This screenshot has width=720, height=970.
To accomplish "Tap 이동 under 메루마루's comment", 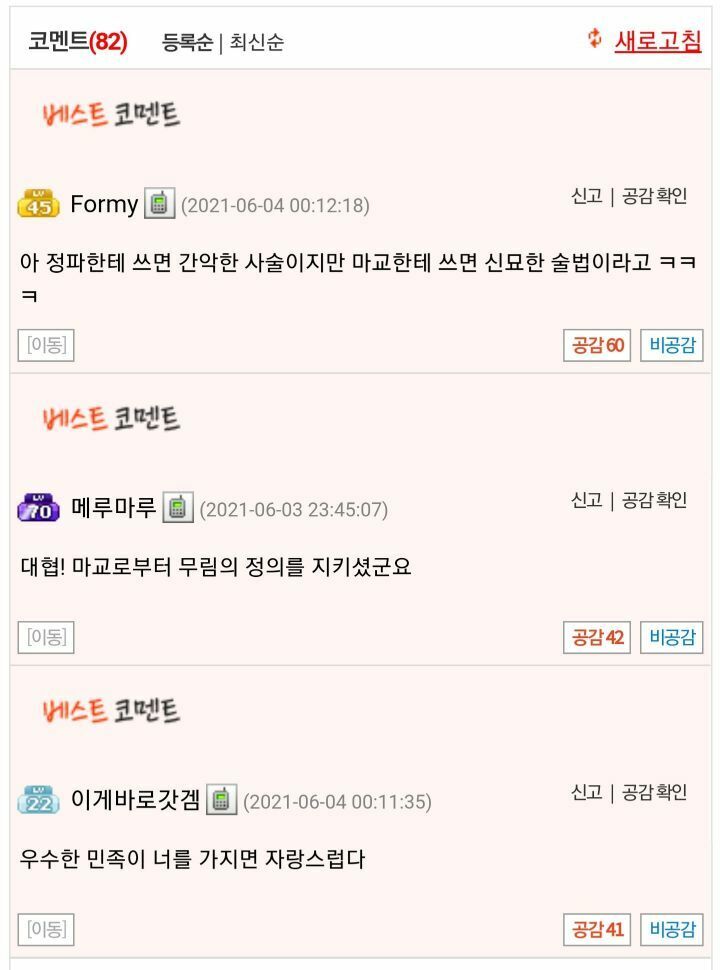I will click(x=46, y=637).
